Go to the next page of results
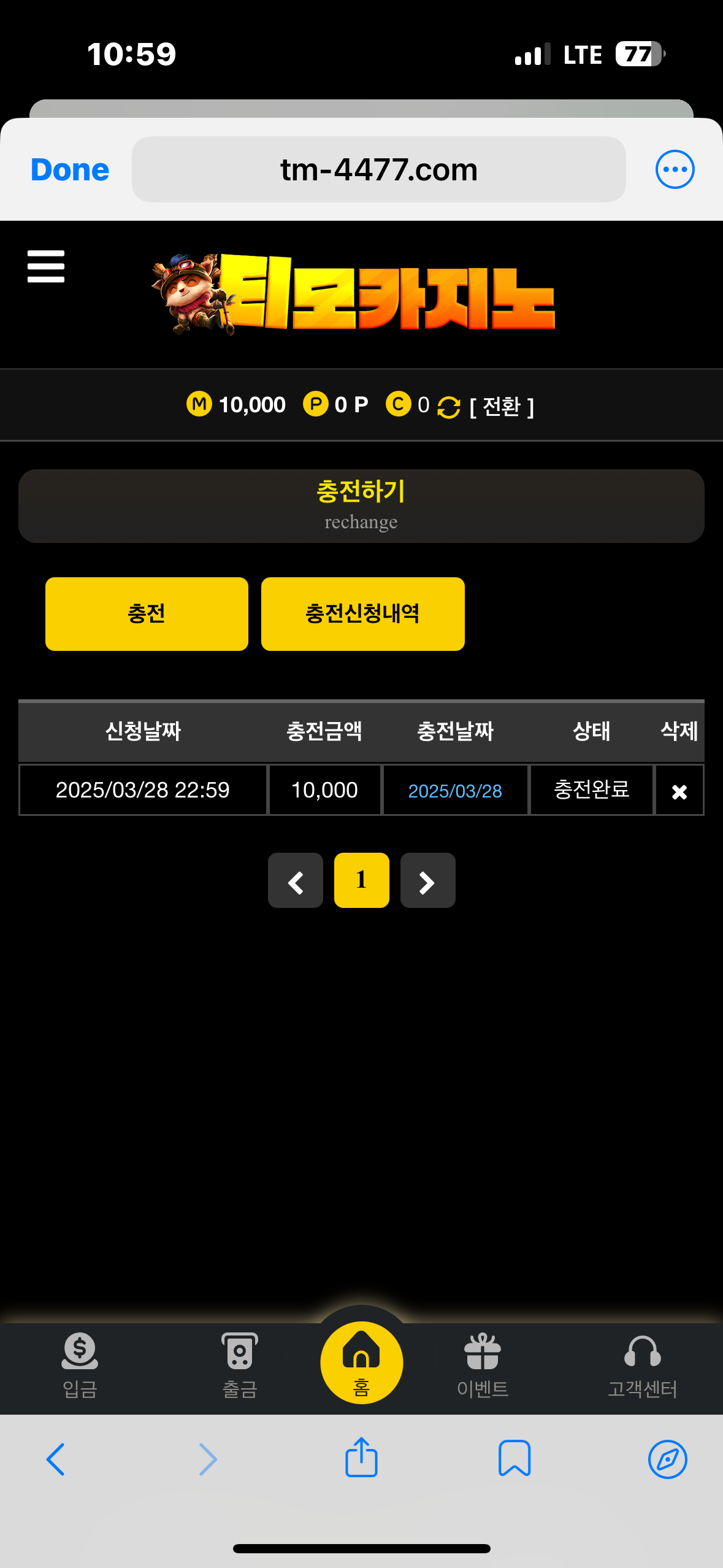Viewport: 723px width, 1568px height. tap(427, 880)
